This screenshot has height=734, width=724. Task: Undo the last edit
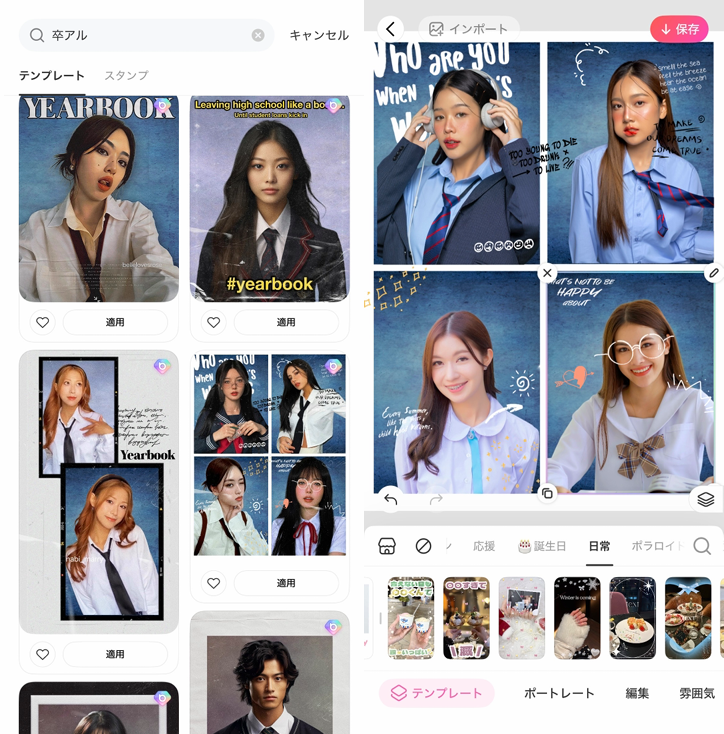391,498
